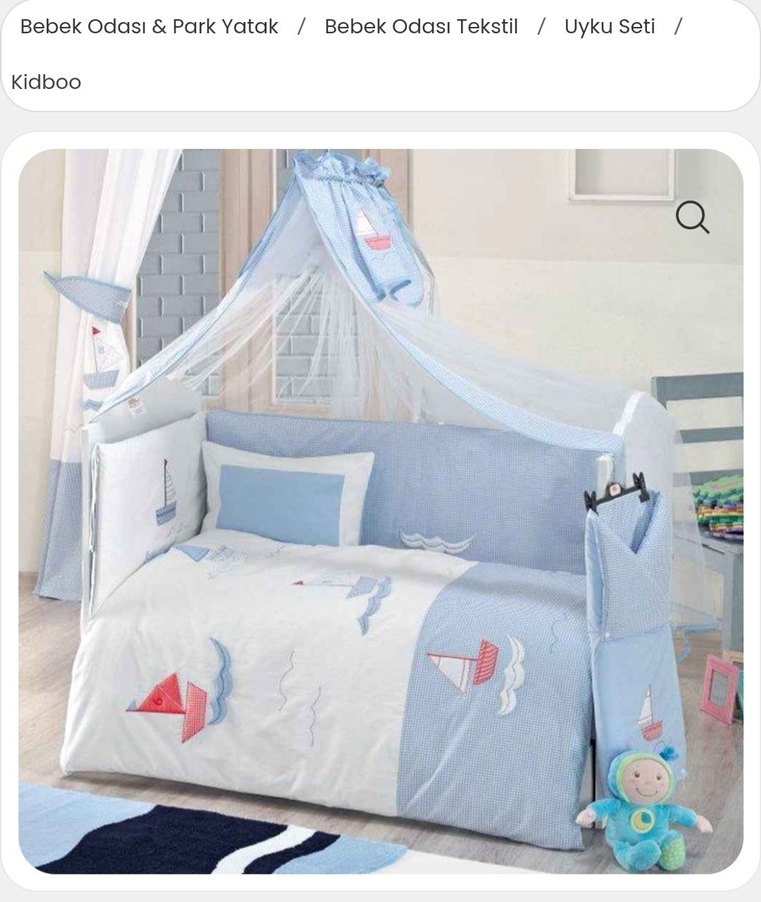The height and width of the screenshot is (902, 761).
Task: Tap the magnifier icon to zoom image
Action: pyautogui.click(x=692, y=216)
